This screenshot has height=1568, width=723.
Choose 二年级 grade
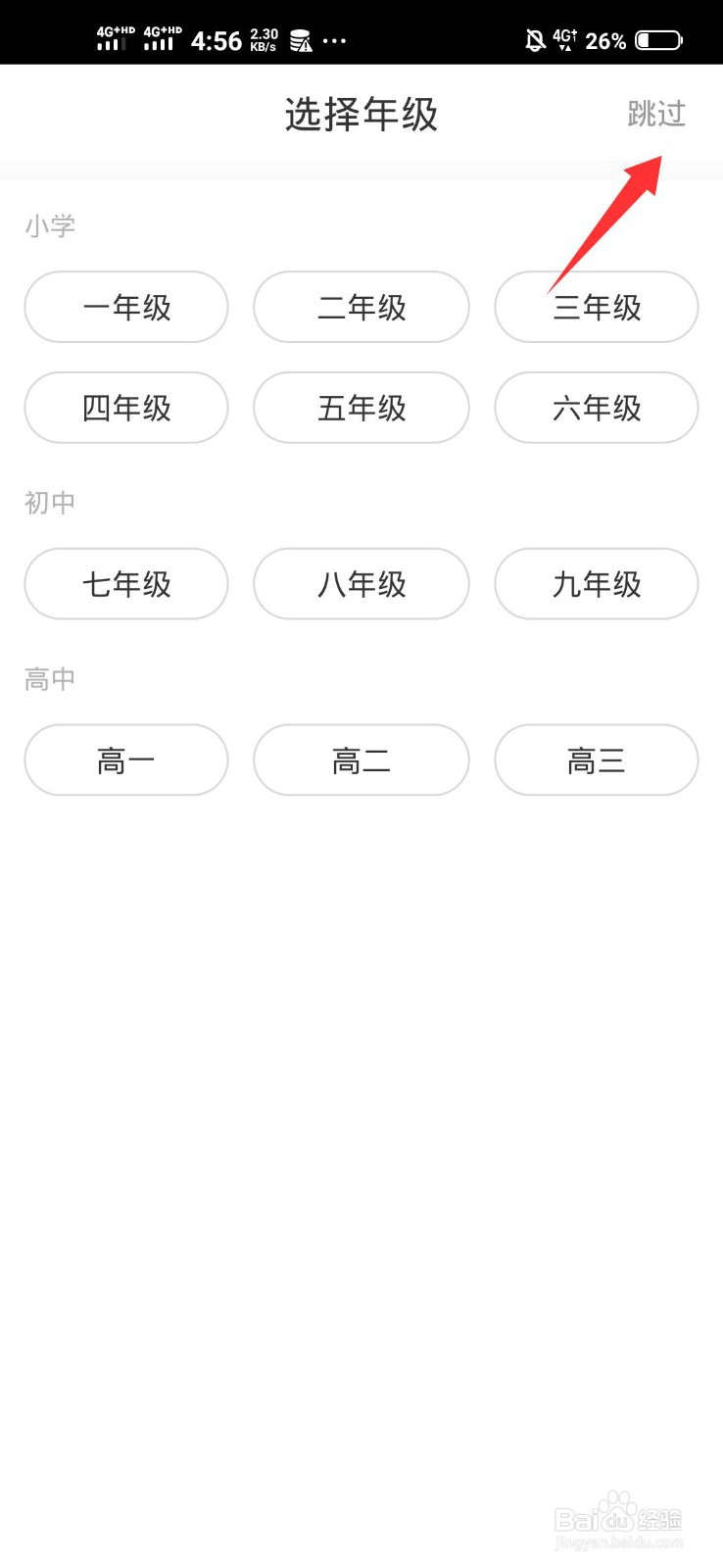point(361,307)
